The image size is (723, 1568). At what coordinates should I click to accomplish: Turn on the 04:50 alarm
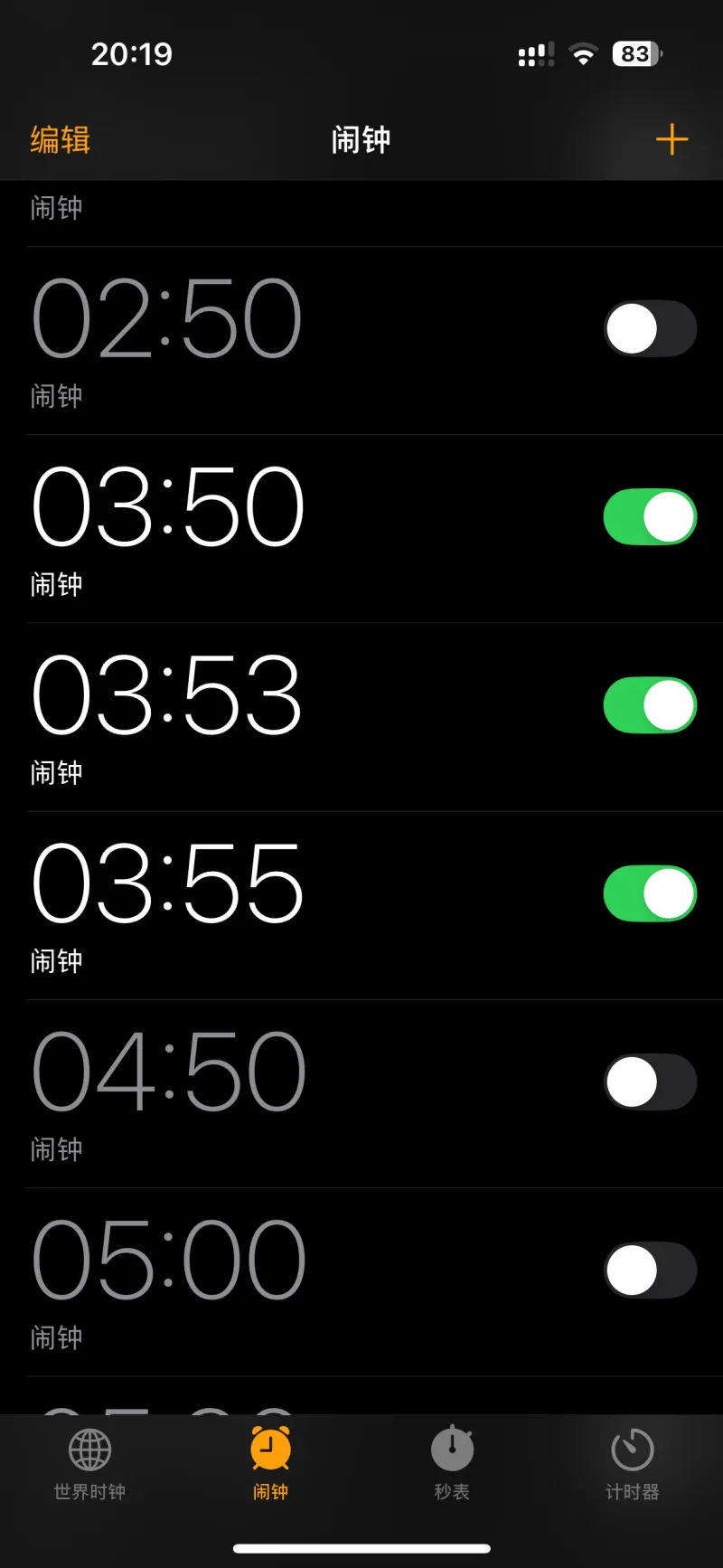tap(650, 1082)
